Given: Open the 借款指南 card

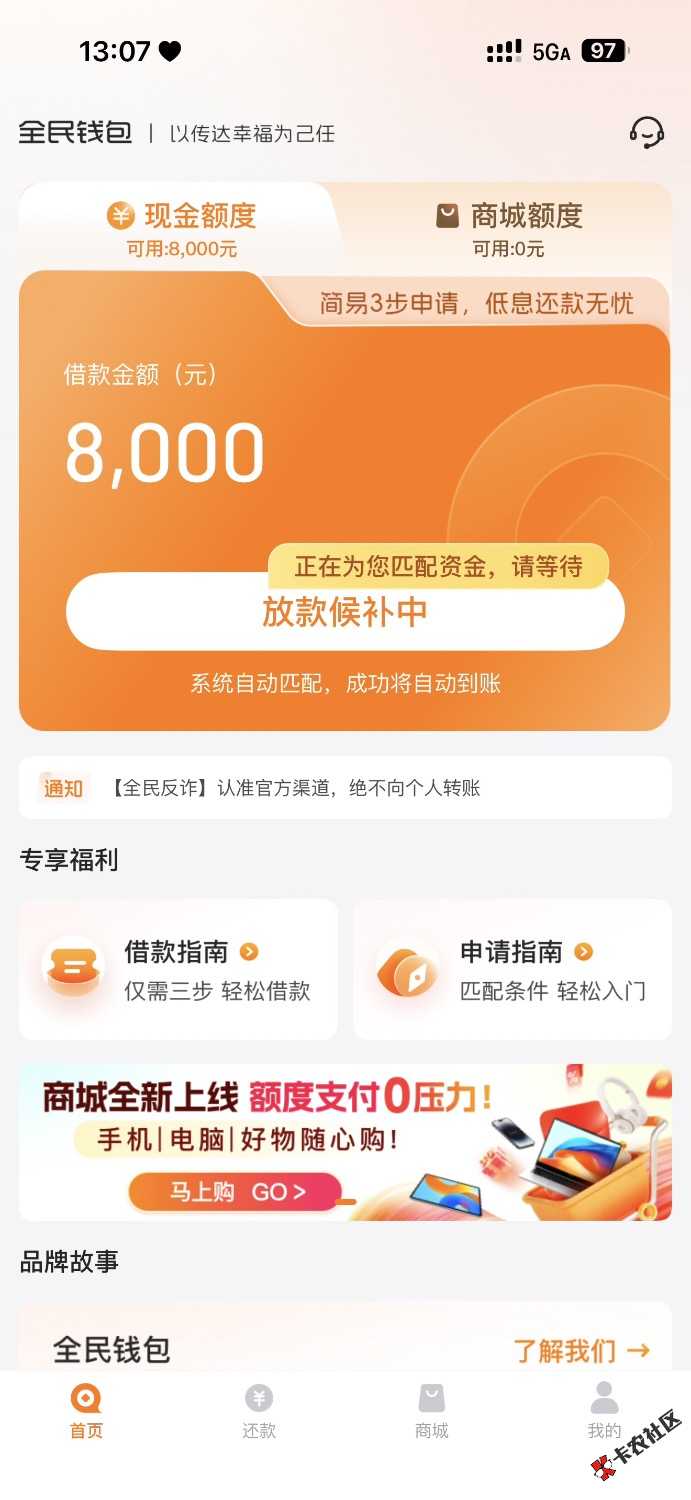Looking at the screenshot, I should tap(179, 969).
